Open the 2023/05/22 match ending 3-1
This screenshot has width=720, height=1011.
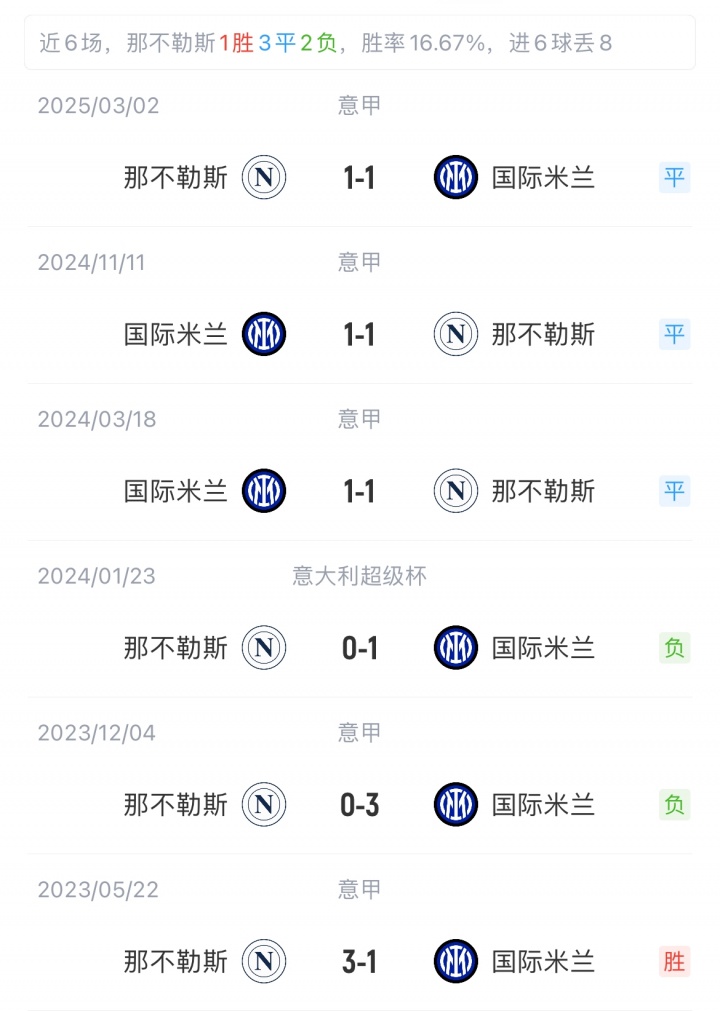click(x=359, y=961)
